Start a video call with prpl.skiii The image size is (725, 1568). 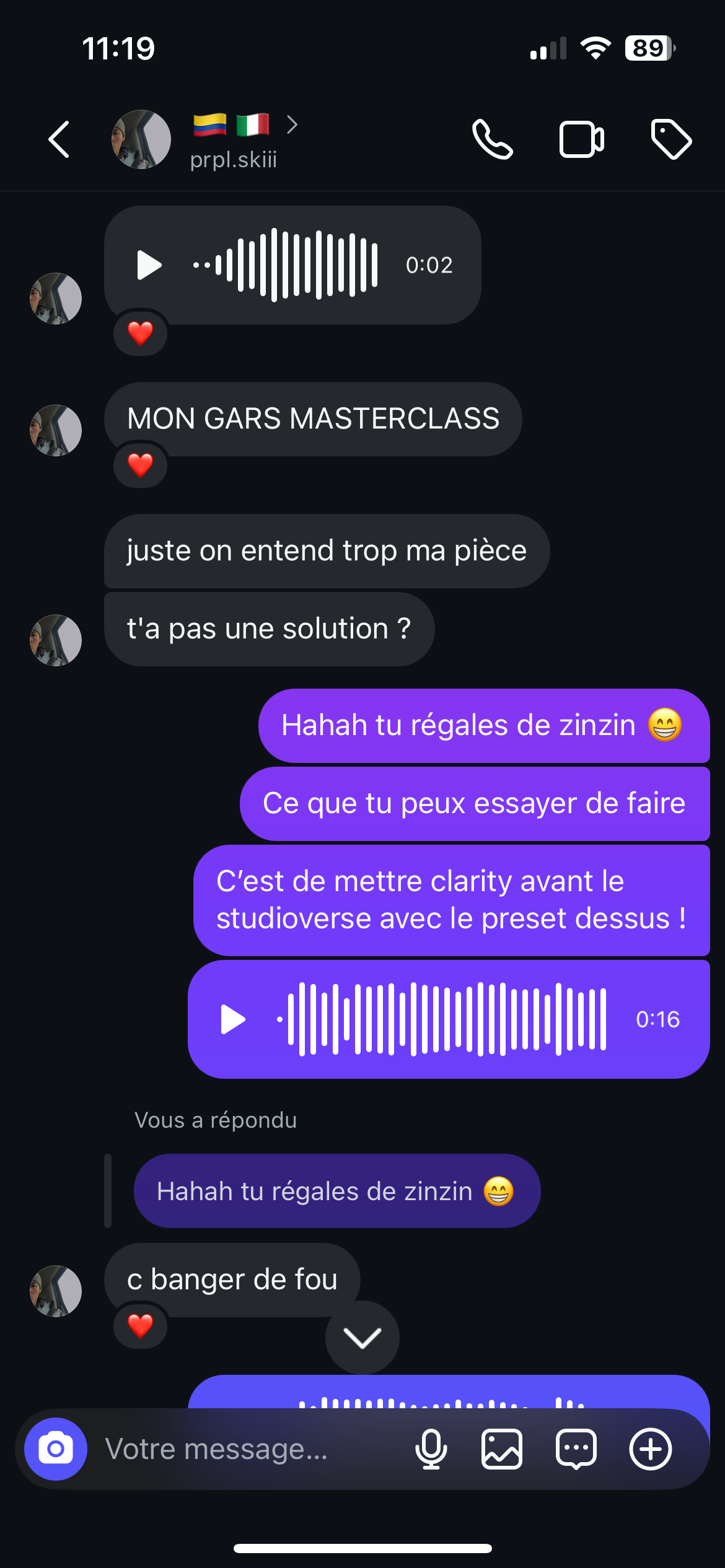pyautogui.click(x=581, y=139)
